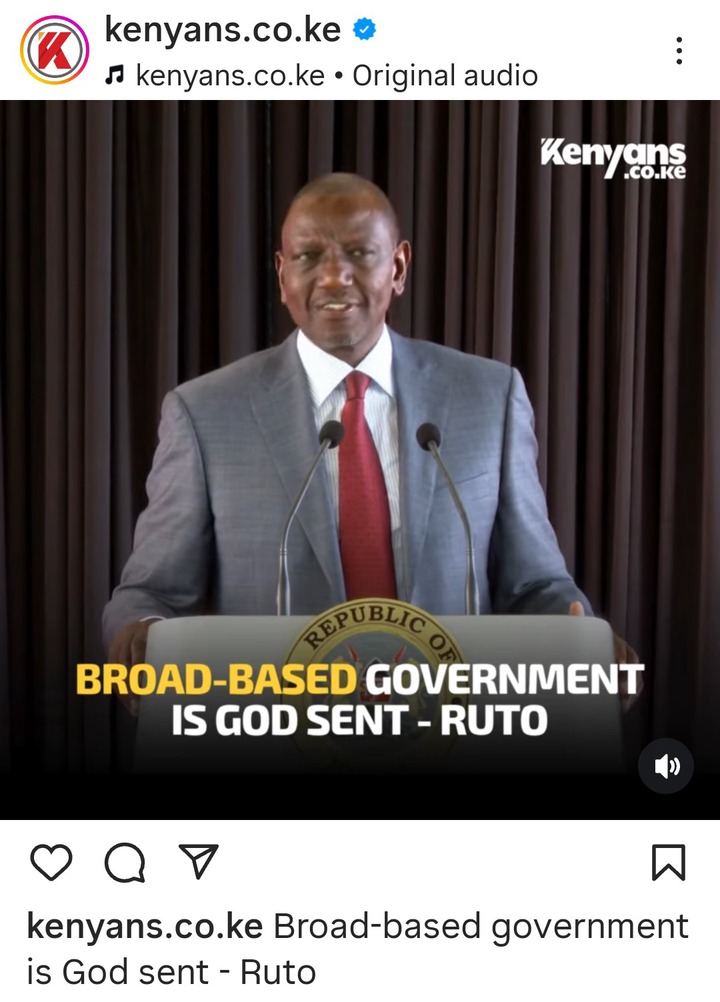Share the post via the paper plane
Image resolution: width=720 pixels, height=1002 pixels.
197,861
